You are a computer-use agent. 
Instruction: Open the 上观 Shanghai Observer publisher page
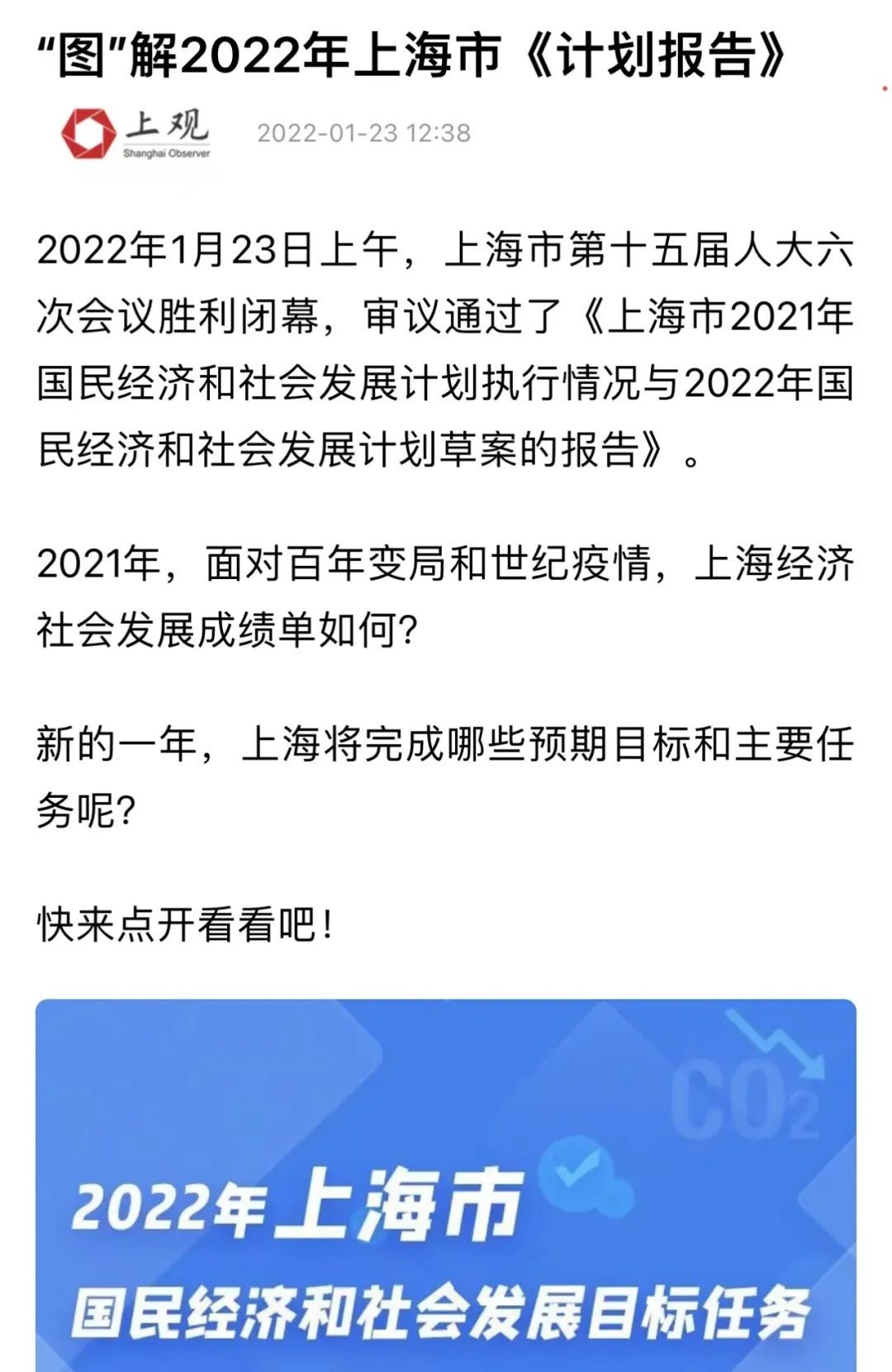click(135, 133)
